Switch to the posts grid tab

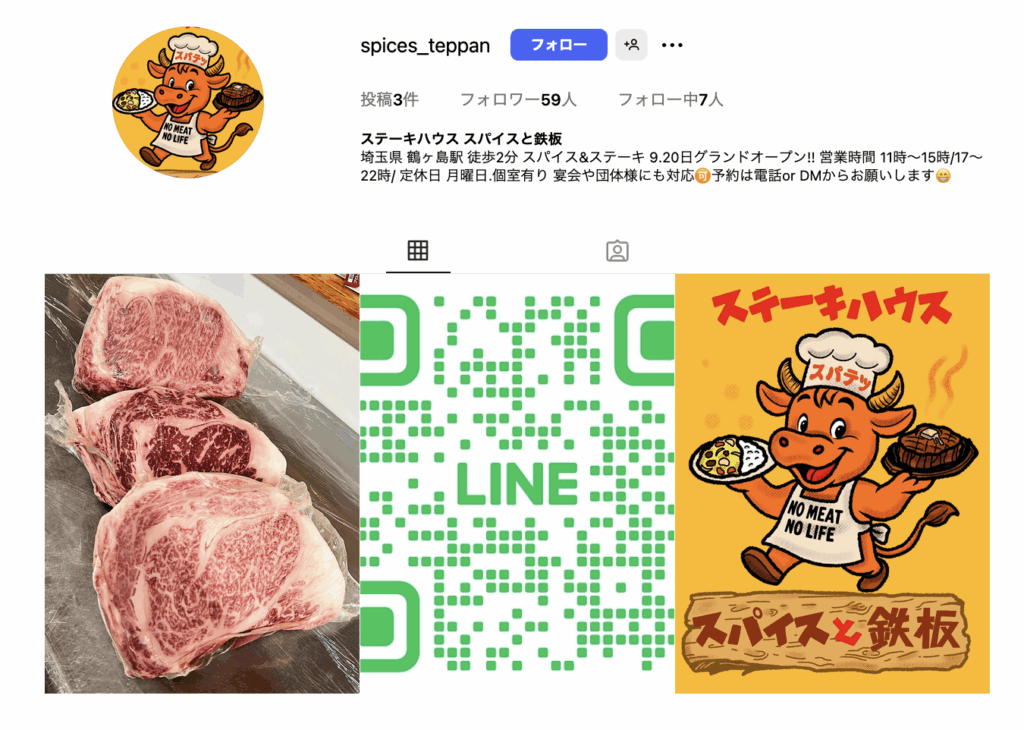pyautogui.click(x=418, y=251)
